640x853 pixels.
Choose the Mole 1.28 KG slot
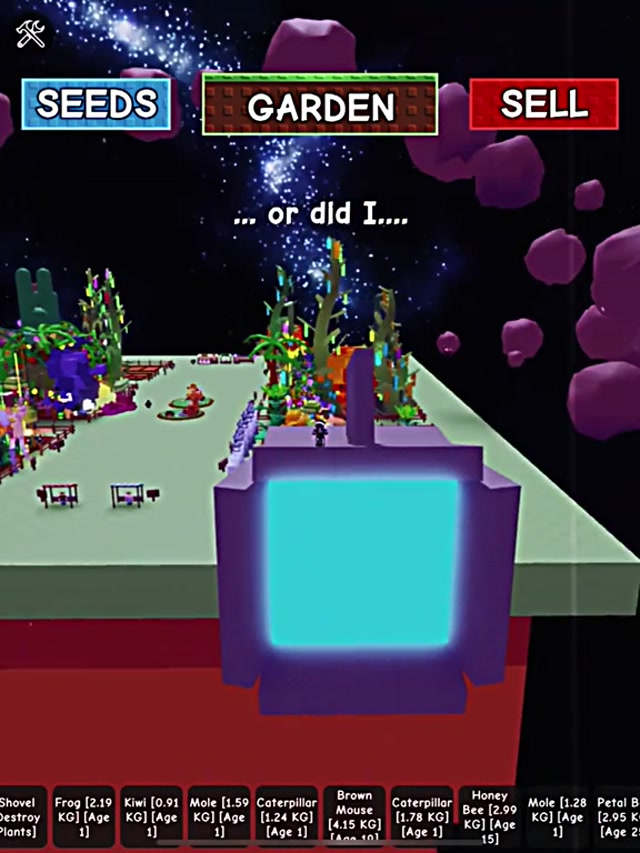click(x=557, y=817)
